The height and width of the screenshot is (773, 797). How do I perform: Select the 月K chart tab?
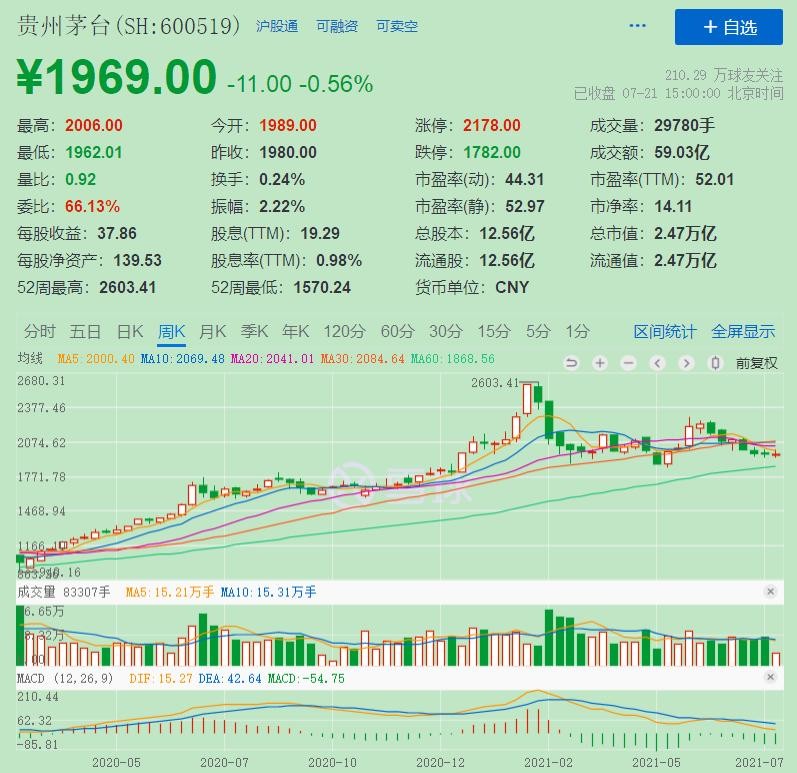coord(212,332)
